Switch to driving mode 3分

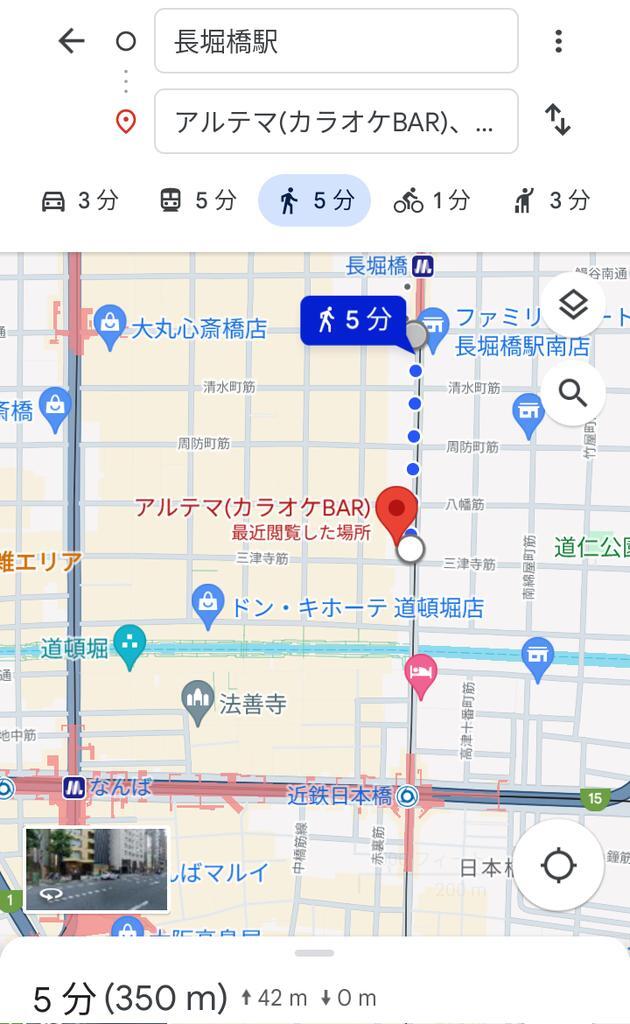[x=80, y=200]
